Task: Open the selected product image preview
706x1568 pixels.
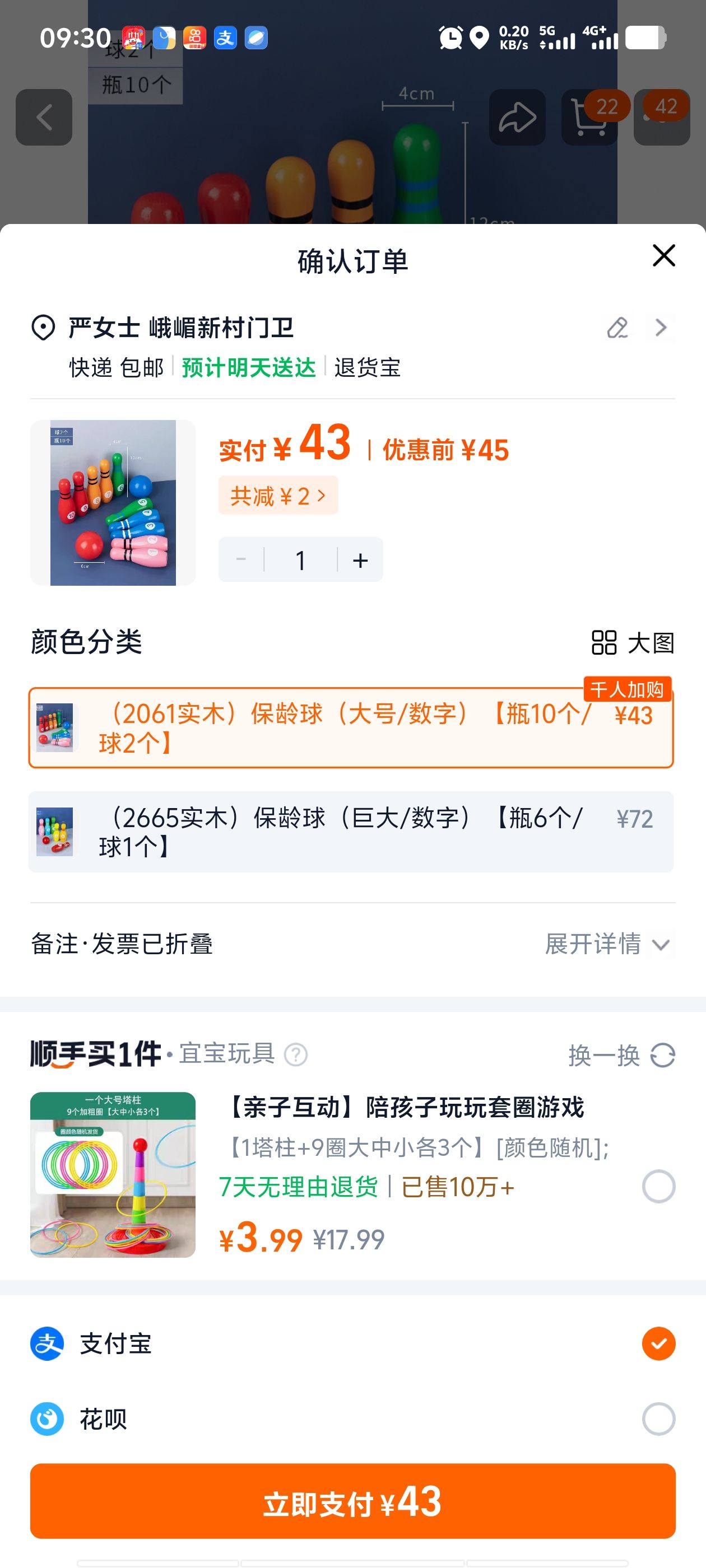Action: point(113,503)
